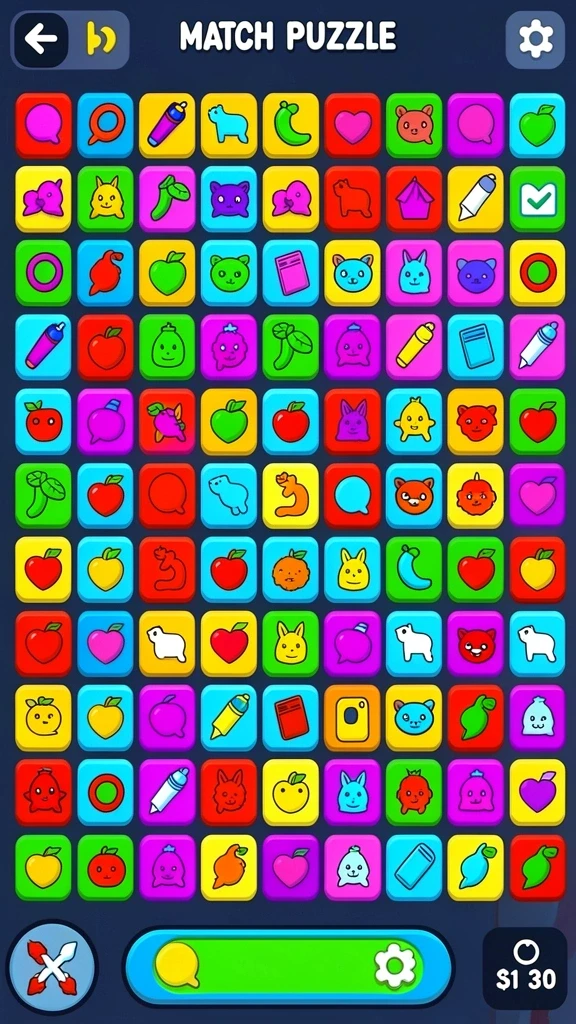
Task: Pick the yellow tile with orange snake
Action: [x=291, y=496]
